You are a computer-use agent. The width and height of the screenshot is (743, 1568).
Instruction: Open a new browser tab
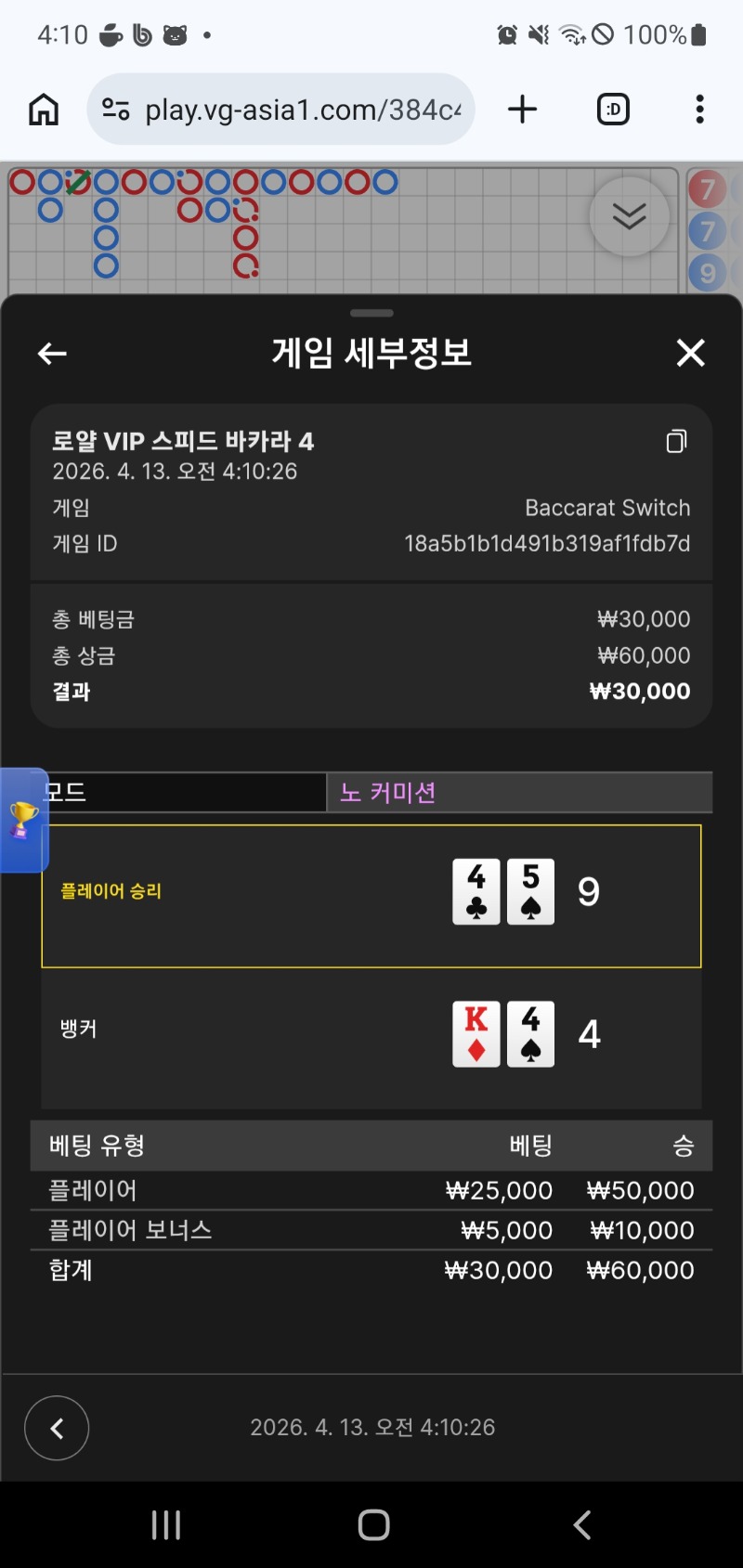tap(523, 110)
